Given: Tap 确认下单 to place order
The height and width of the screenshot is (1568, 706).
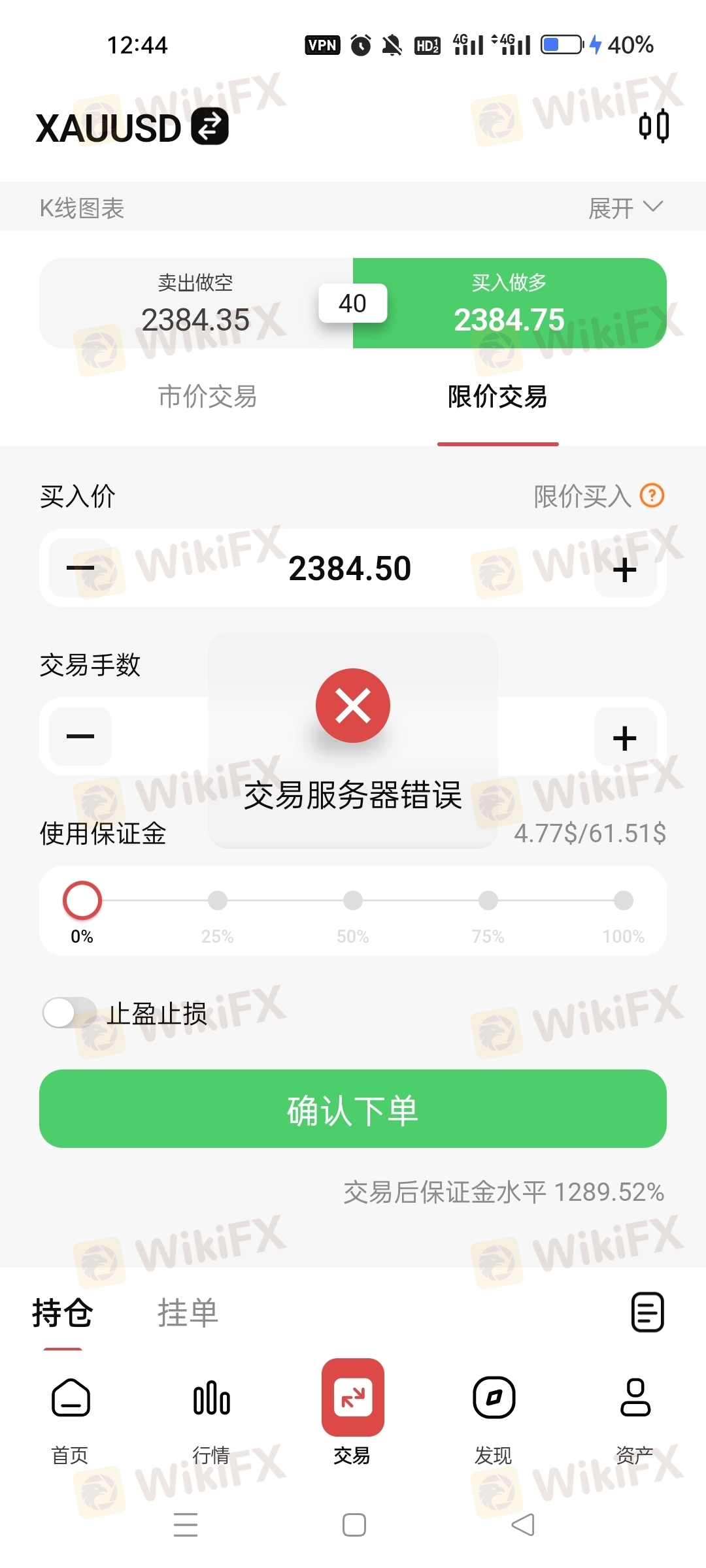Looking at the screenshot, I should tap(353, 1109).
